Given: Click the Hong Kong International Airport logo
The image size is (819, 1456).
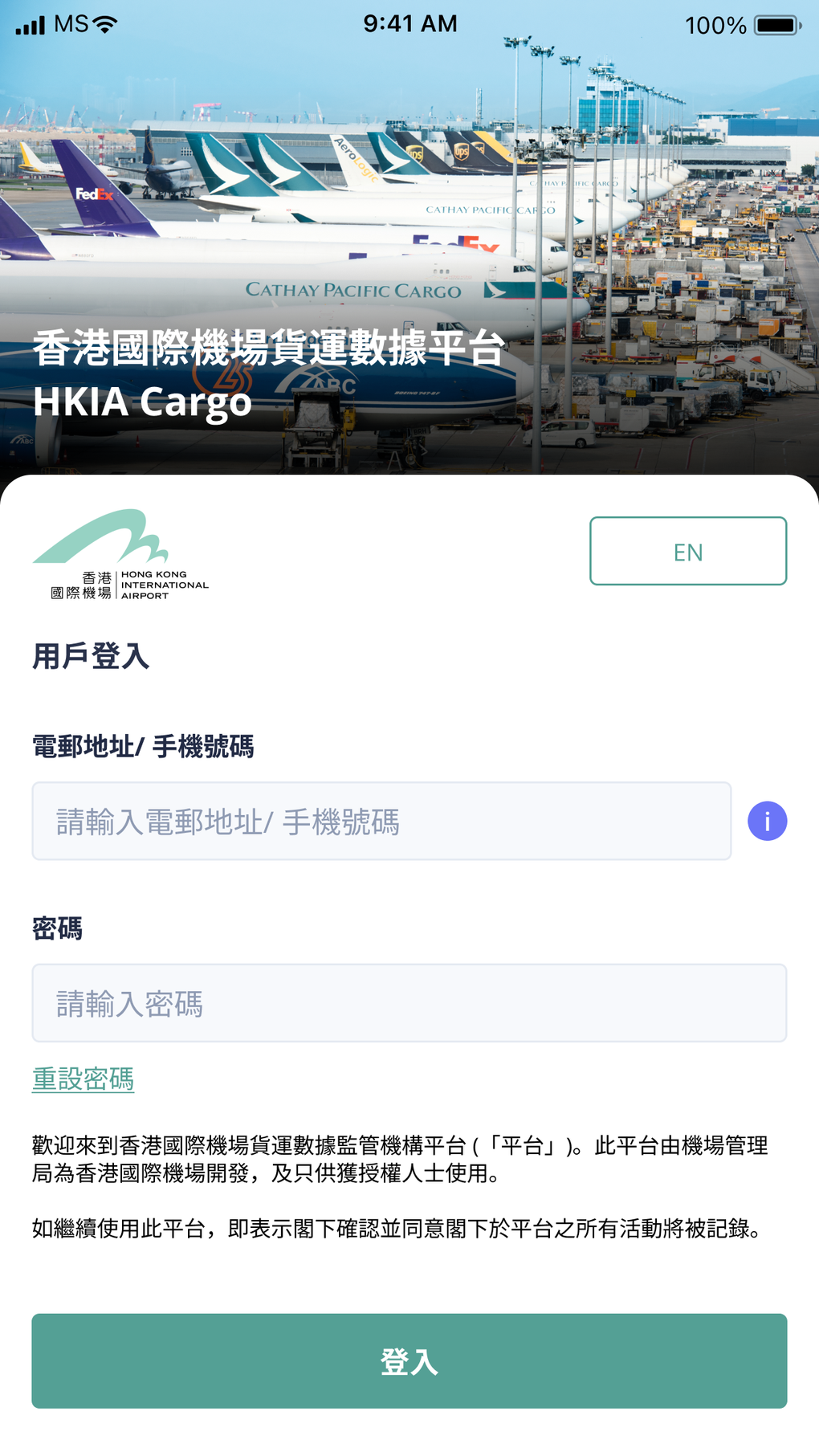Looking at the screenshot, I should [x=119, y=554].
